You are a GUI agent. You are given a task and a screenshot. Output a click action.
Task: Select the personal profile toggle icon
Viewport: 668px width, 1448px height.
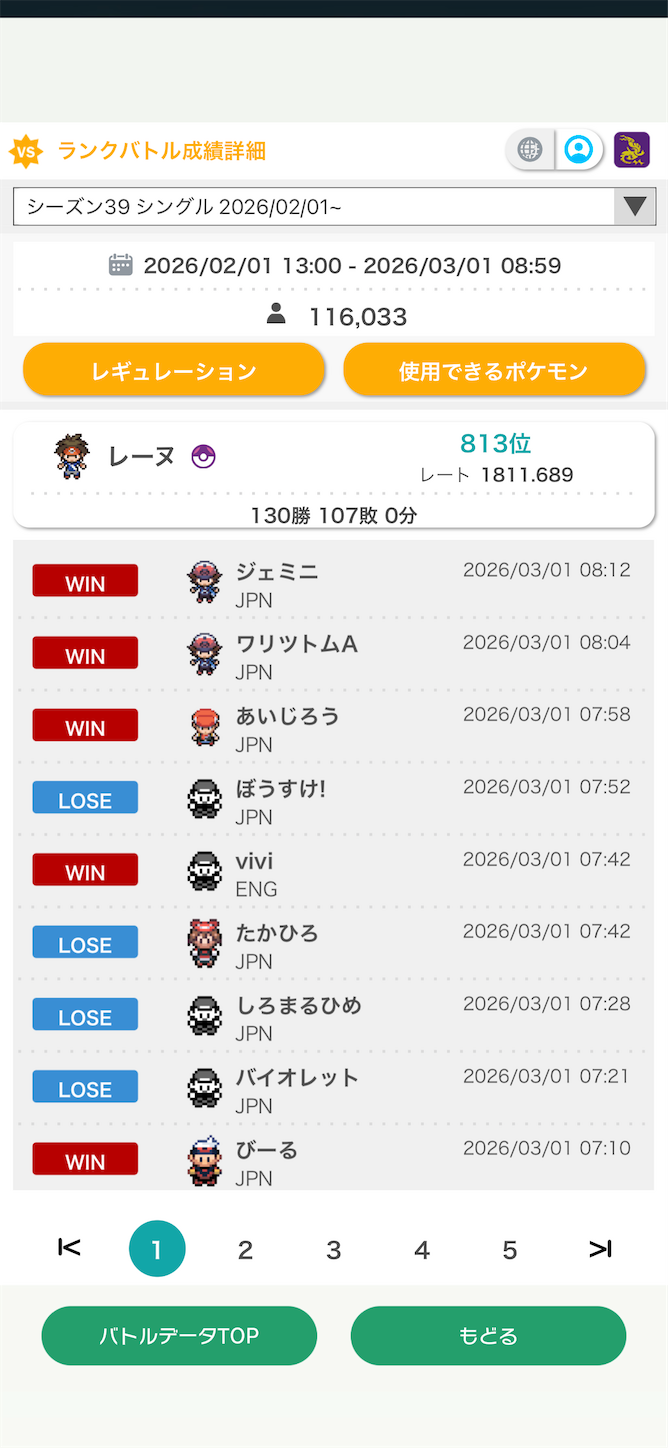579,150
